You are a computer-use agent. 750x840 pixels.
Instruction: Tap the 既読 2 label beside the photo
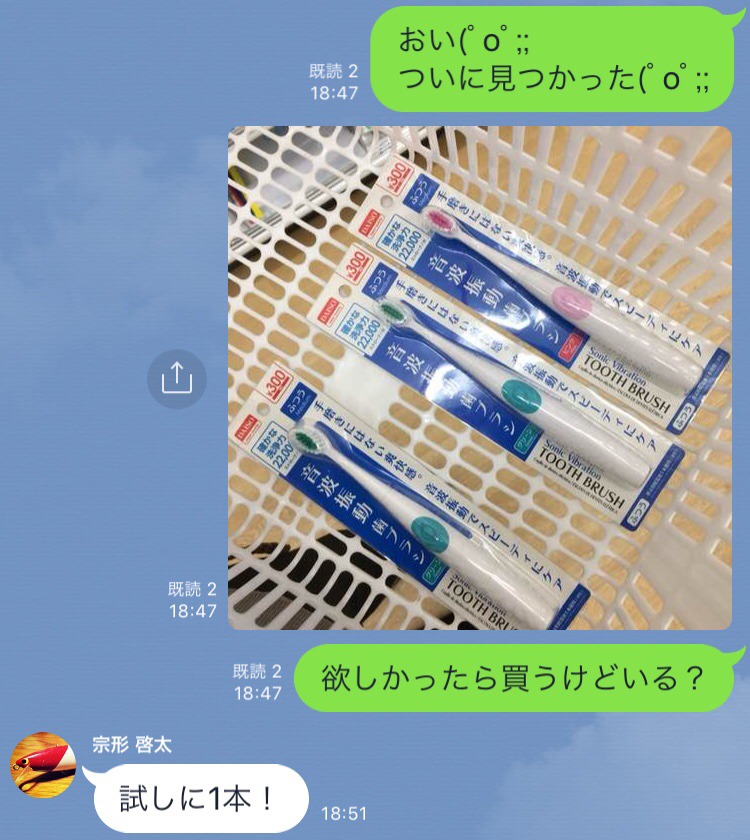(191, 590)
